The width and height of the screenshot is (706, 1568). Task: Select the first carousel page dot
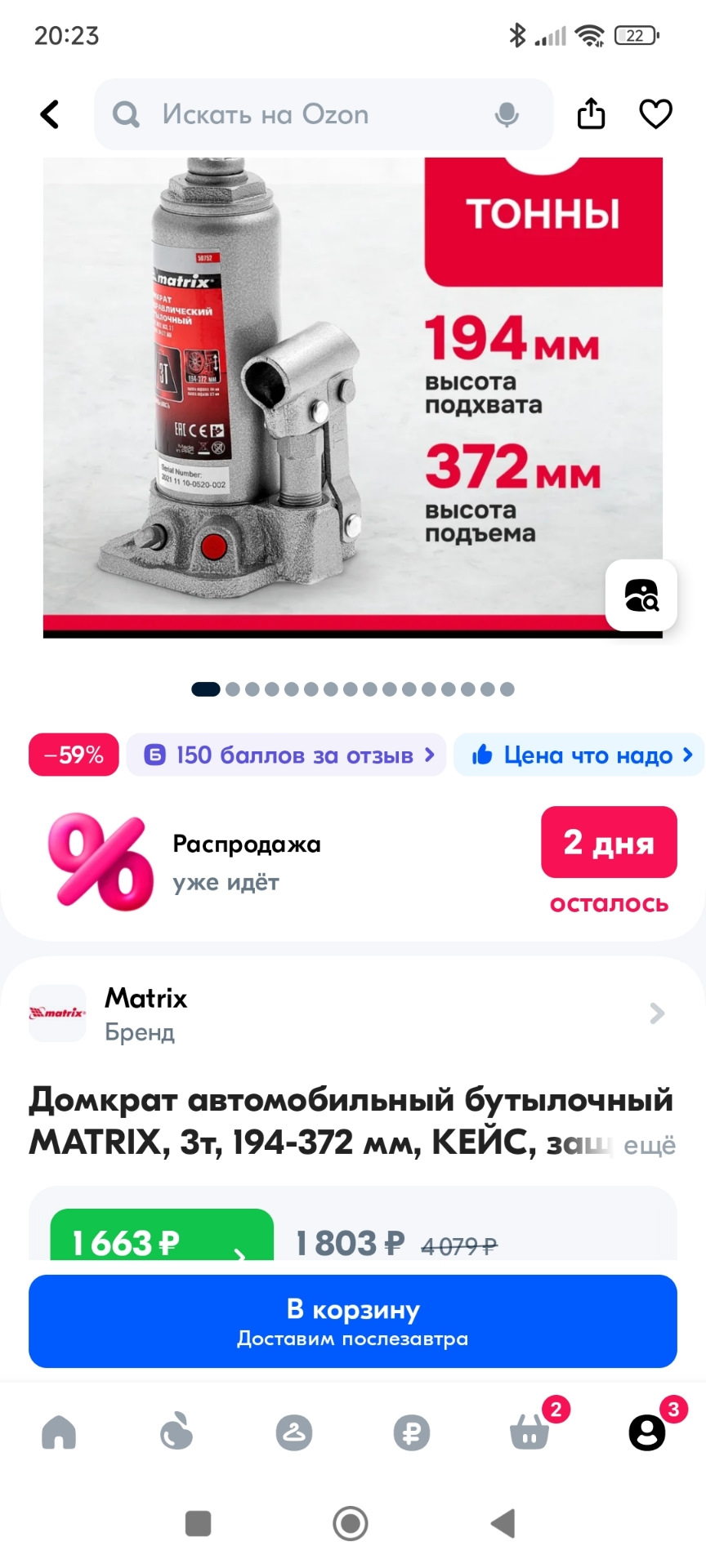[x=204, y=688]
